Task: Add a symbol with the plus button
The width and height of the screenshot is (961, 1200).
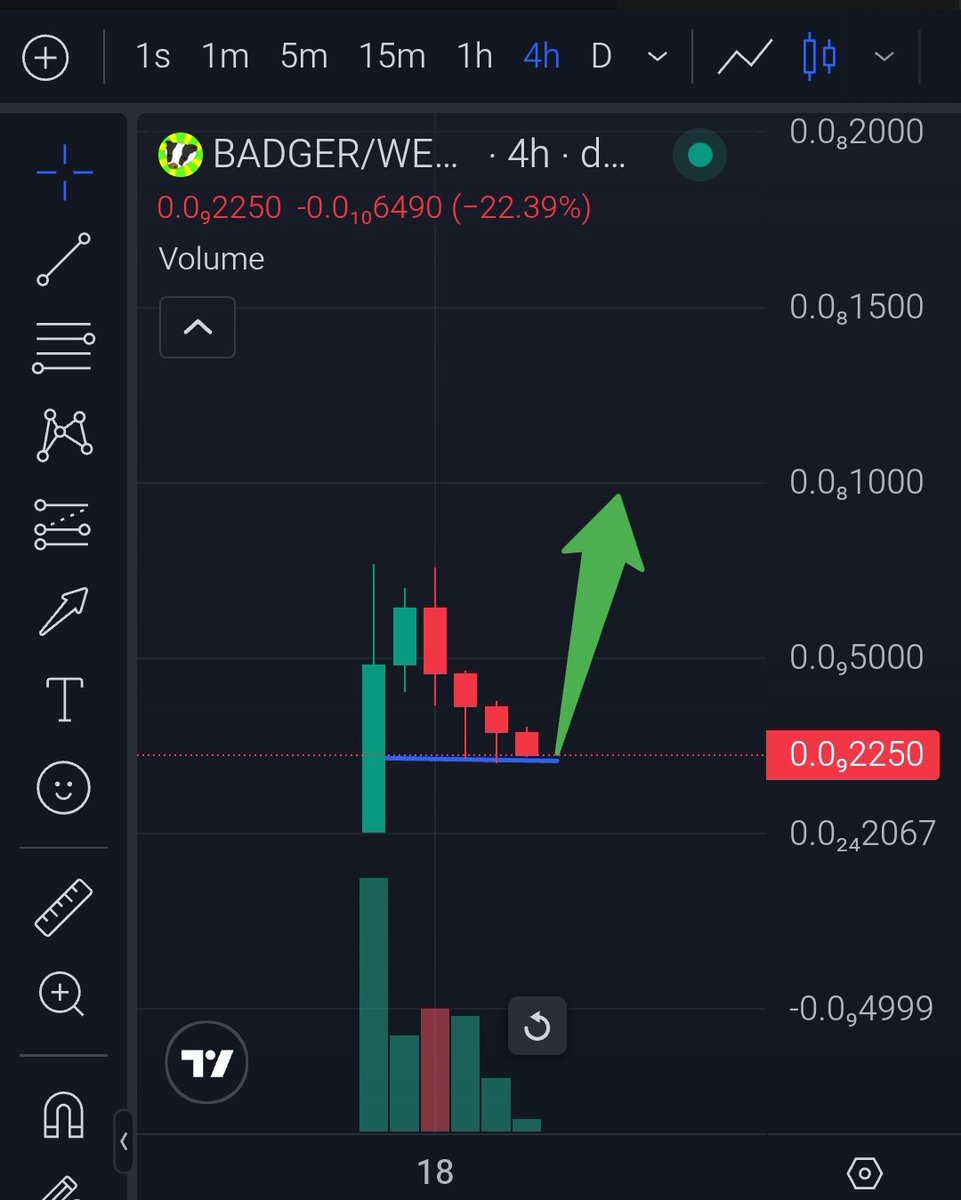Action: click(x=45, y=58)
